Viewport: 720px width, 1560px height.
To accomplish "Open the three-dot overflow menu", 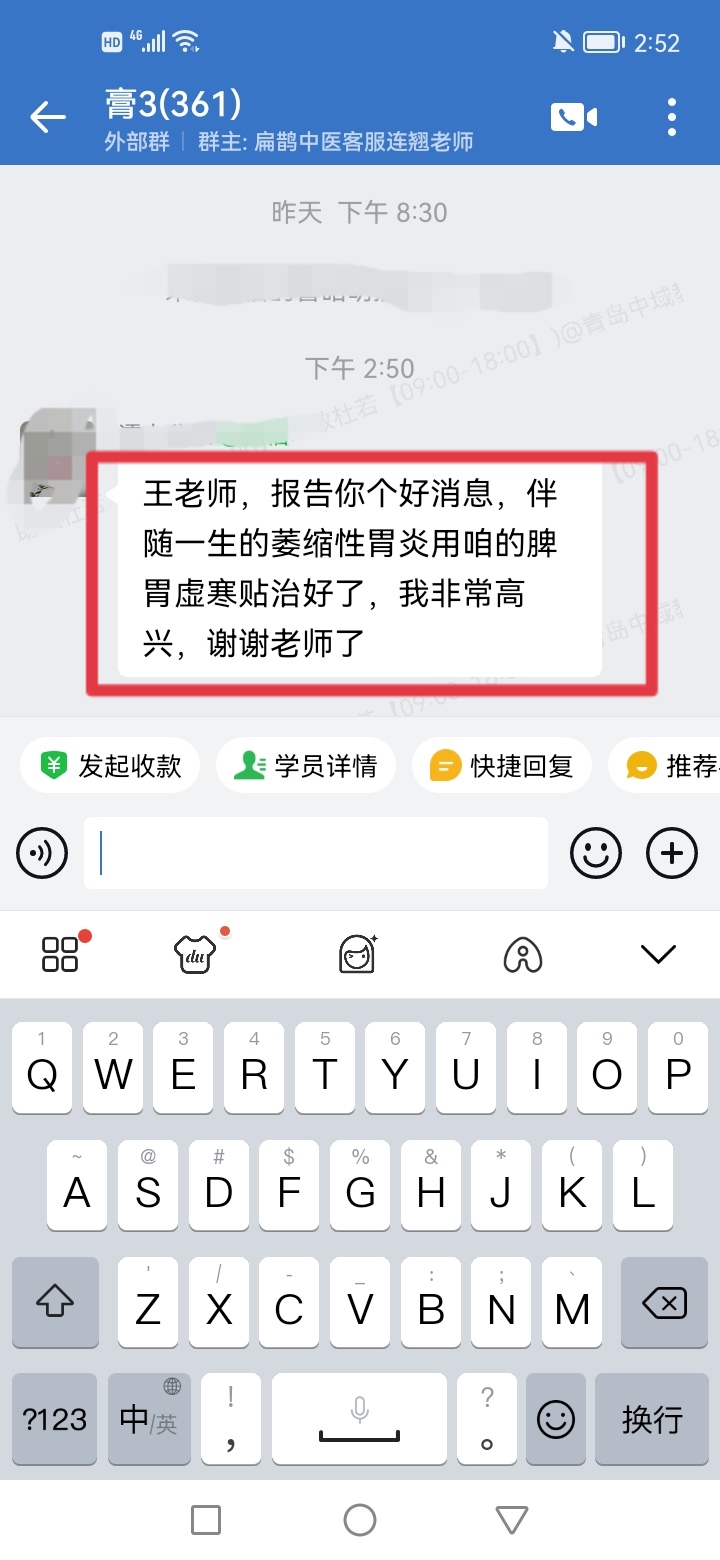I will point(671,117).
